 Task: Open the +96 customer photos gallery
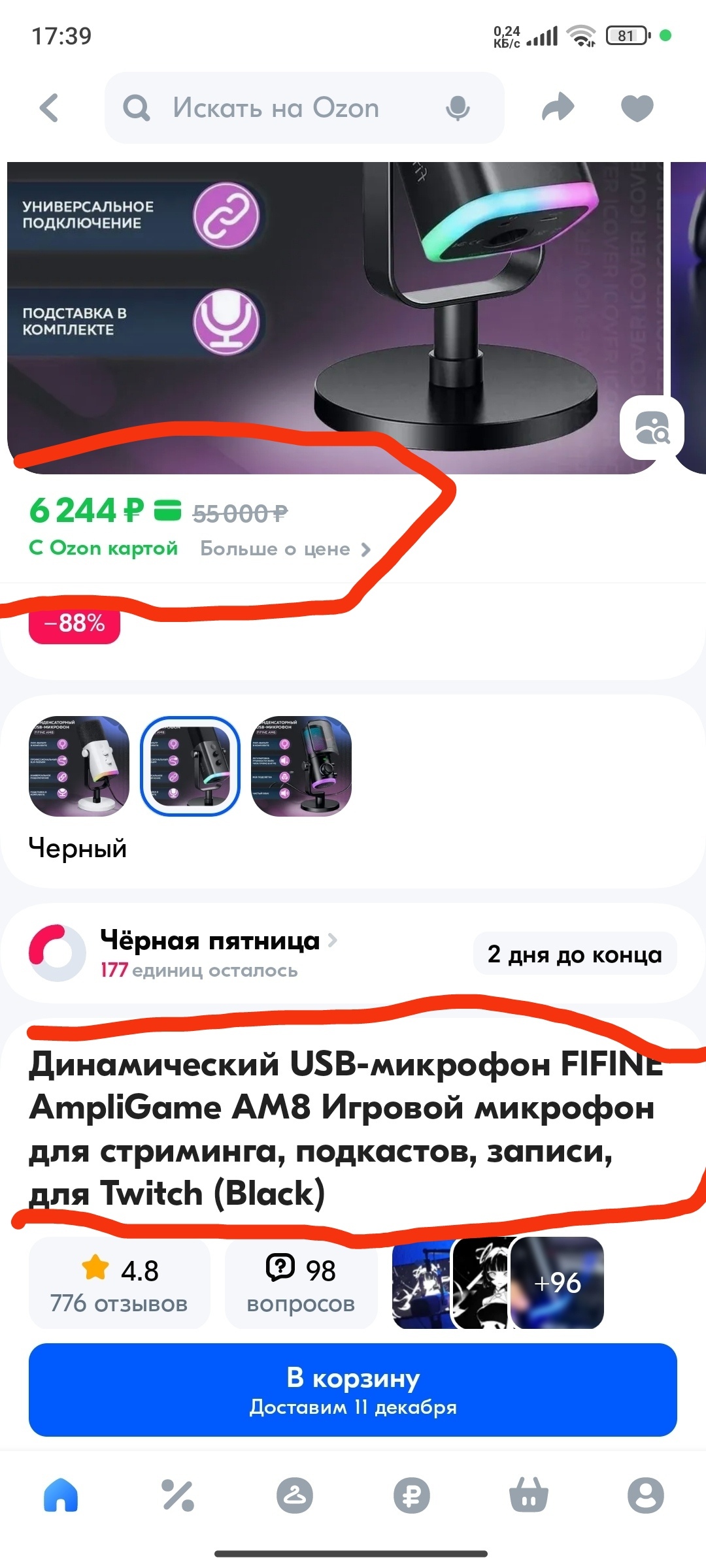coord(557,1283)
